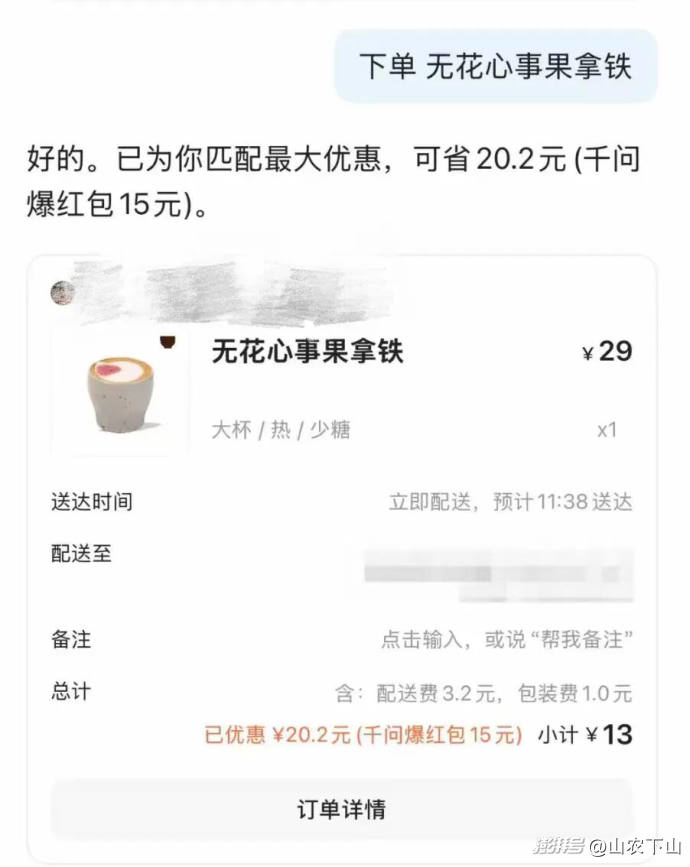Open 订单详情 order details
This screenshot has height=867, width=690.
tap(341, 809)
